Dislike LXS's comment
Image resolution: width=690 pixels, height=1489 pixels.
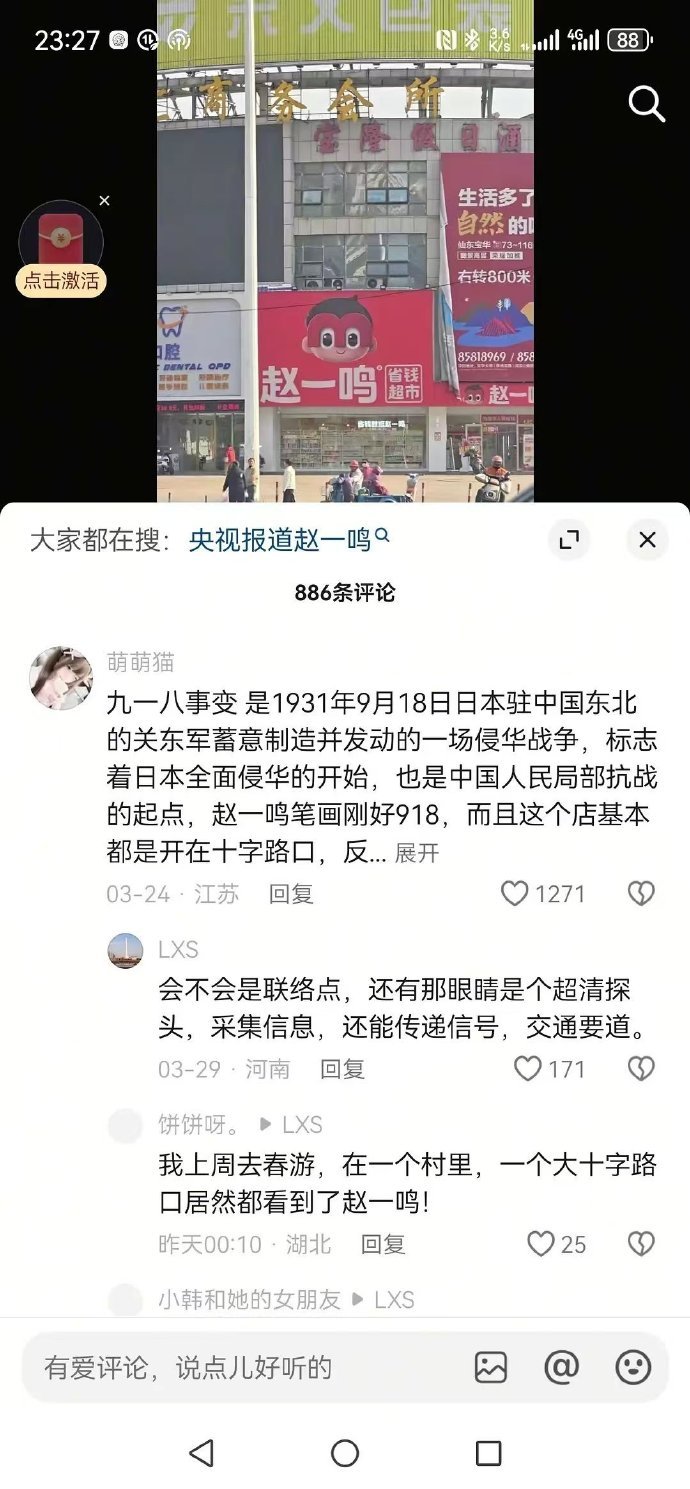[641, 1069]
